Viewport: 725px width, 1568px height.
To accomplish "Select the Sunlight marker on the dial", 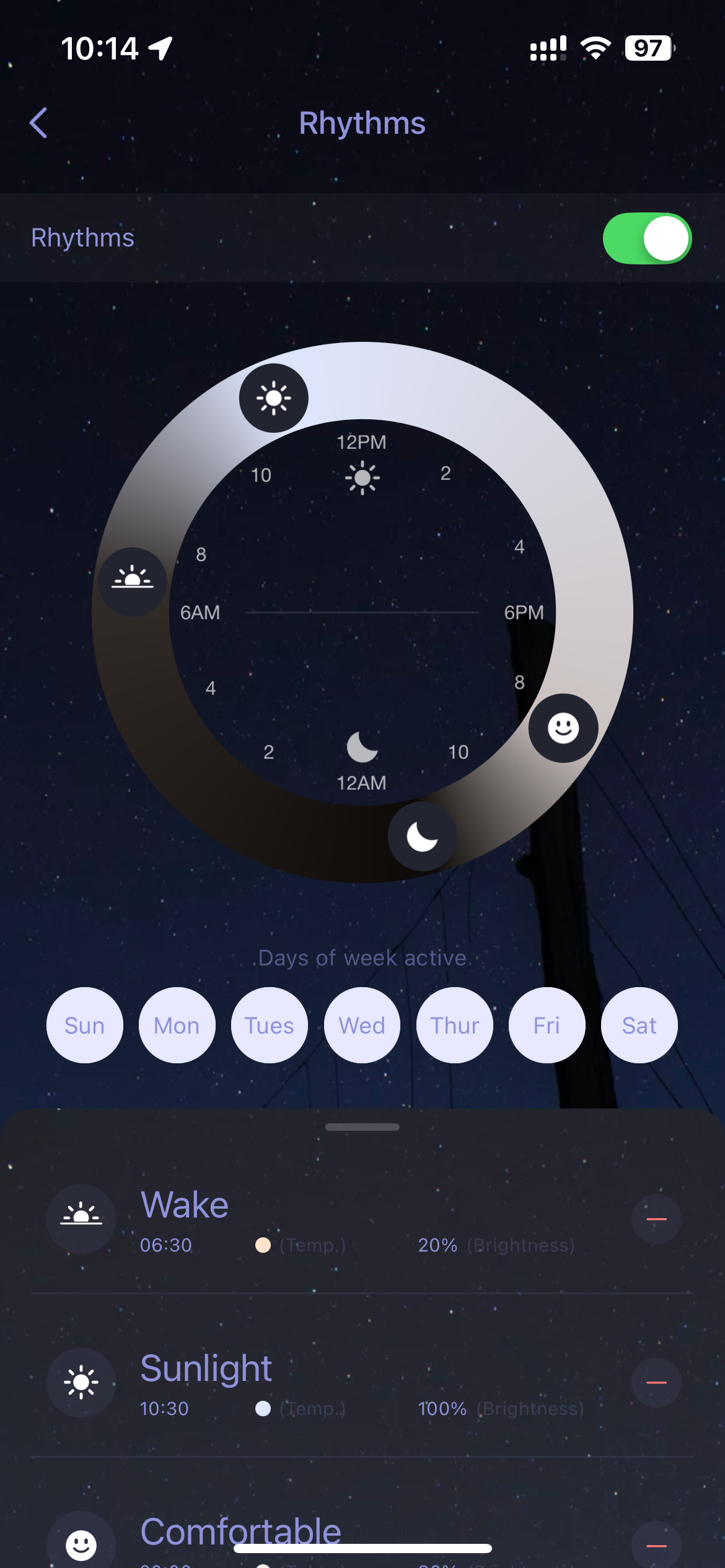I will [x=273, y=398].
